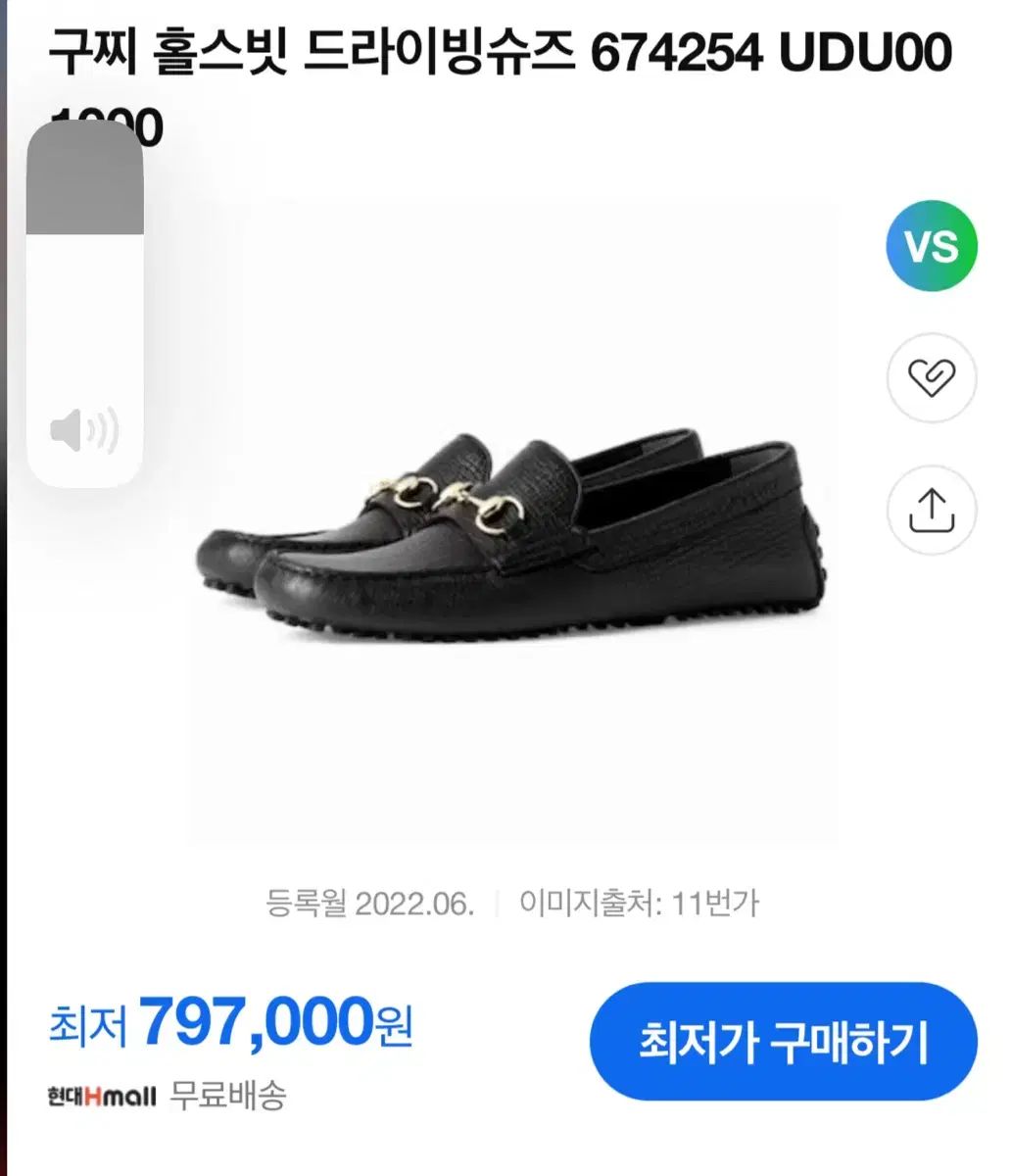Tap the volume slider to adjust sound level

(85, 294)
